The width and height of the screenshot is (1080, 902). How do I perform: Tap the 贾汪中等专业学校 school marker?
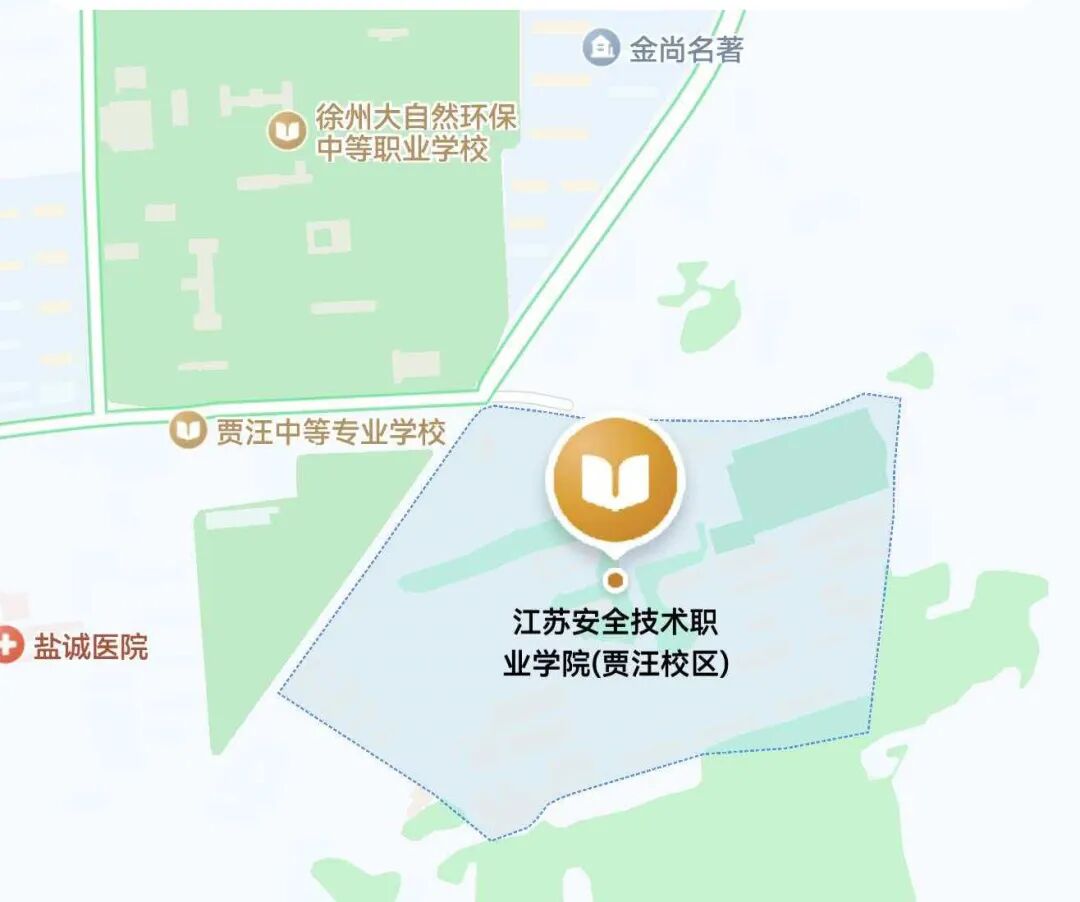pos(187,431)
